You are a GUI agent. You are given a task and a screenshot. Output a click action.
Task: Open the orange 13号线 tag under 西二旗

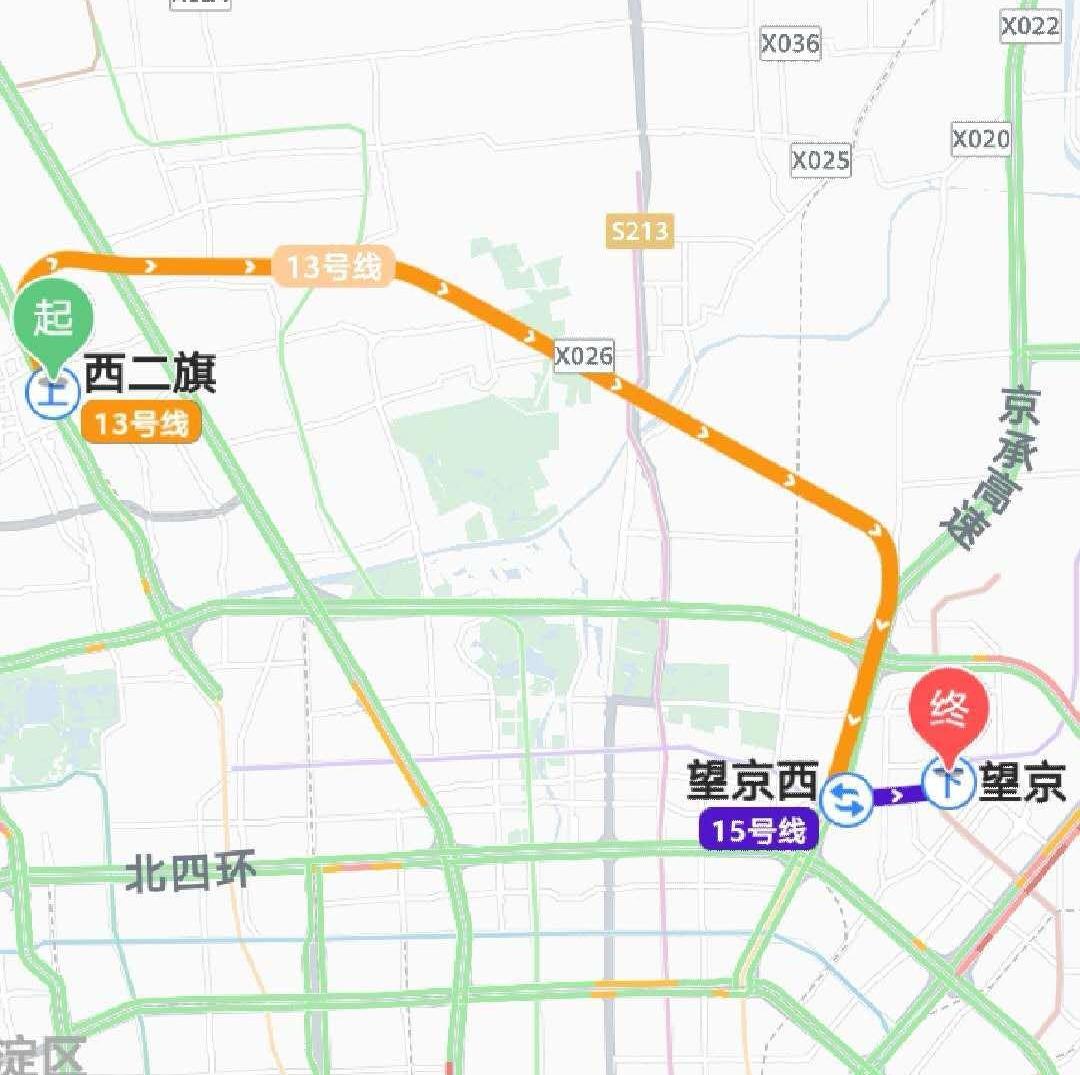(x=142, y=424)
